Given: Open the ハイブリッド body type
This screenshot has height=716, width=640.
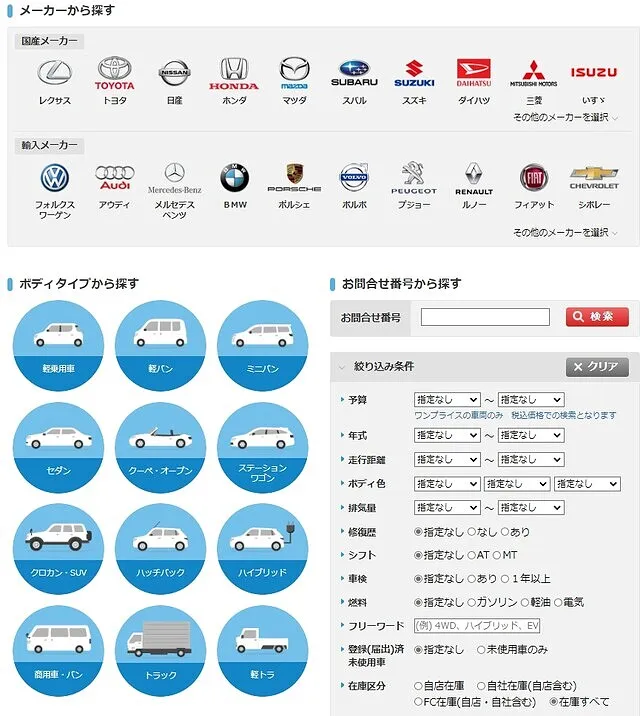Looking at the screenshot, I should (x=262, y=548).
